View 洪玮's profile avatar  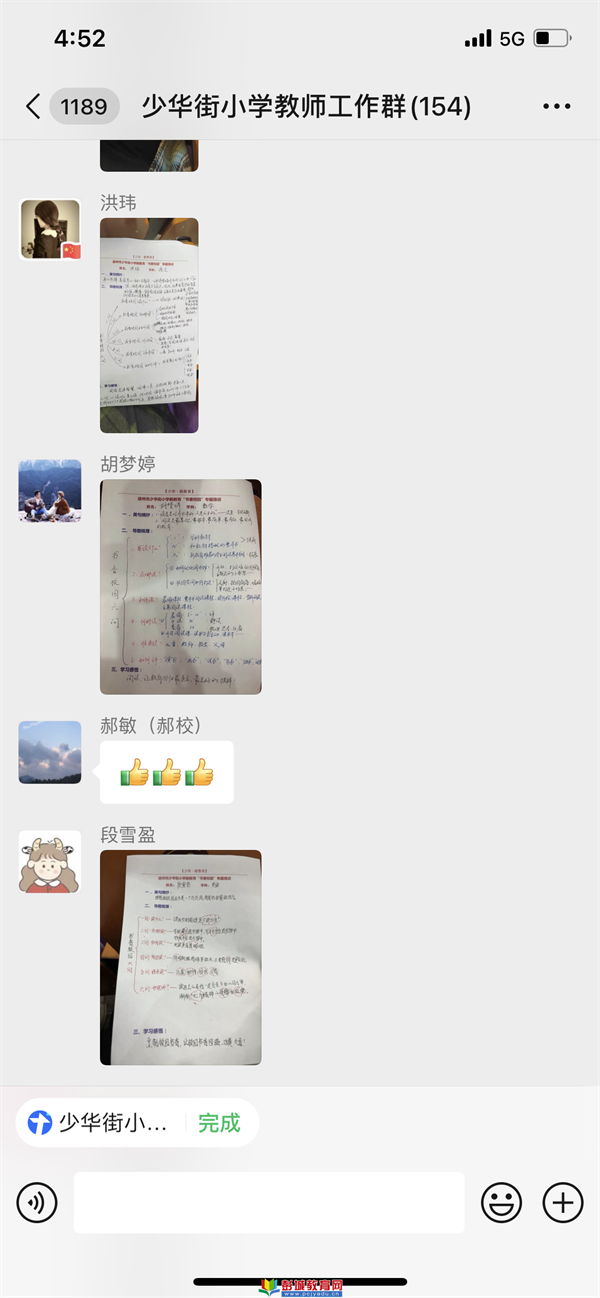click(x=50, y=230)
